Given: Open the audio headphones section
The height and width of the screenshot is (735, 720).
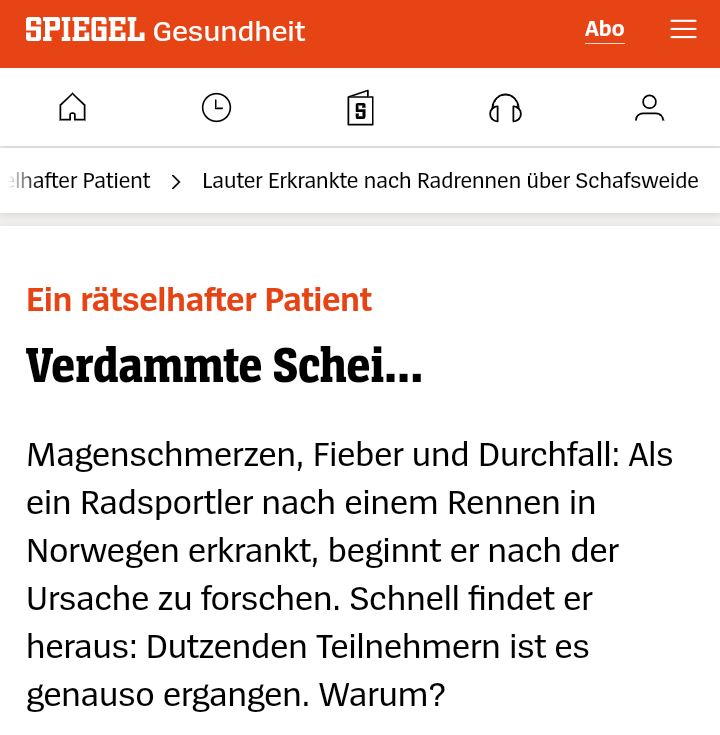Looking at the screenshot, I should tap(505, 108).
